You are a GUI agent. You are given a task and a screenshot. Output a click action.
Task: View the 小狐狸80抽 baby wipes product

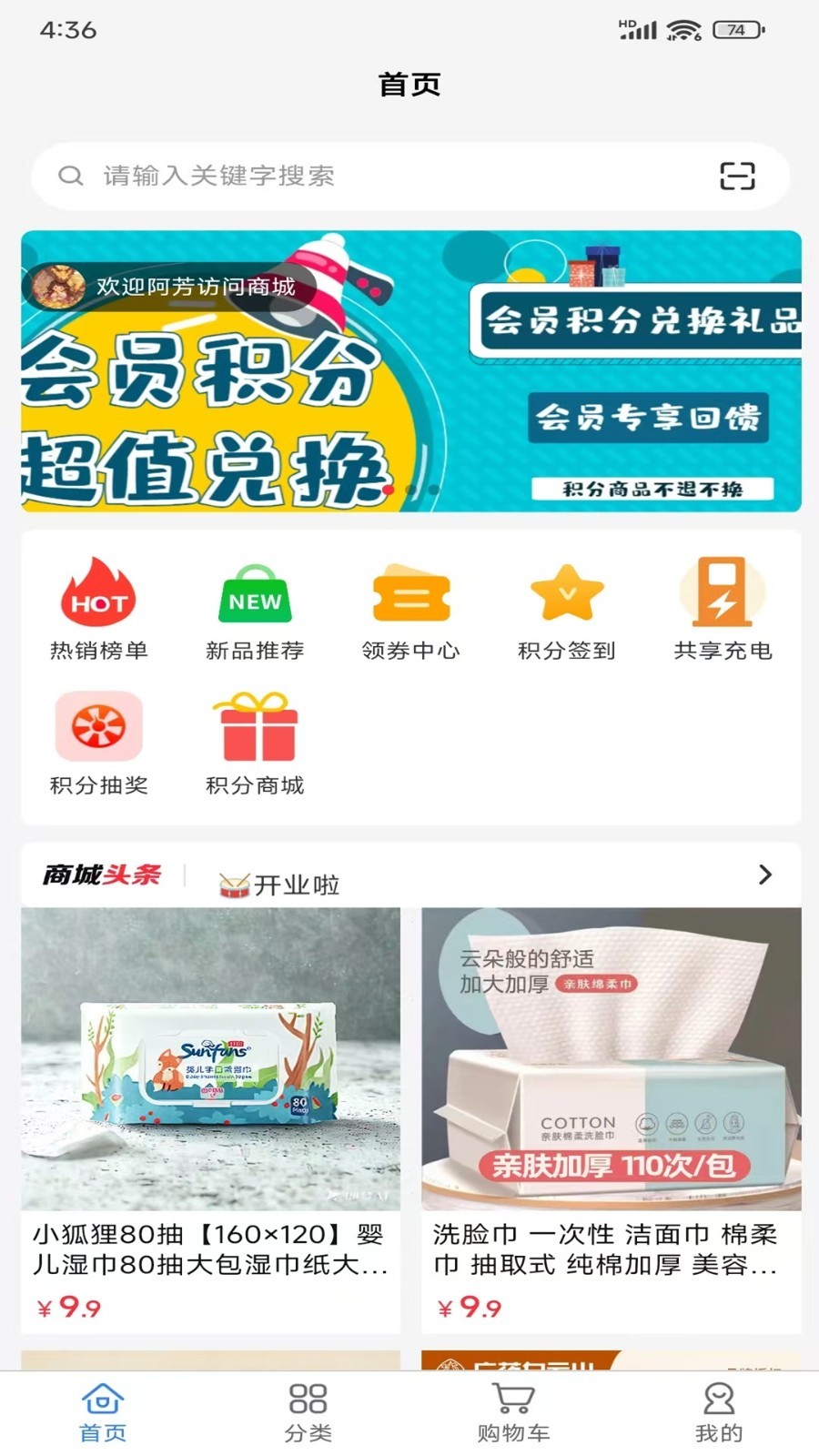[x=211, y=1119]
